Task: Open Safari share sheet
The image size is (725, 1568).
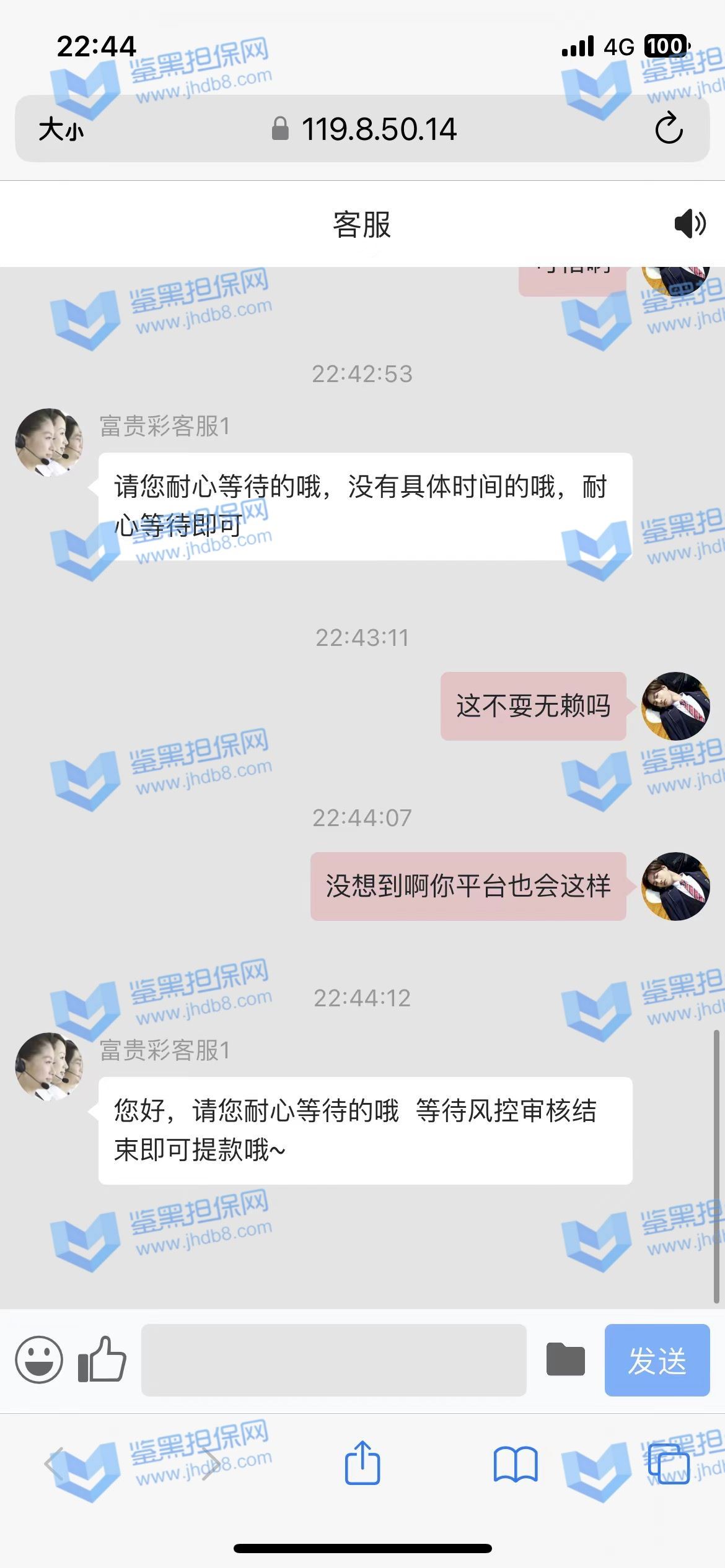Action: [x=362, y=1463]
